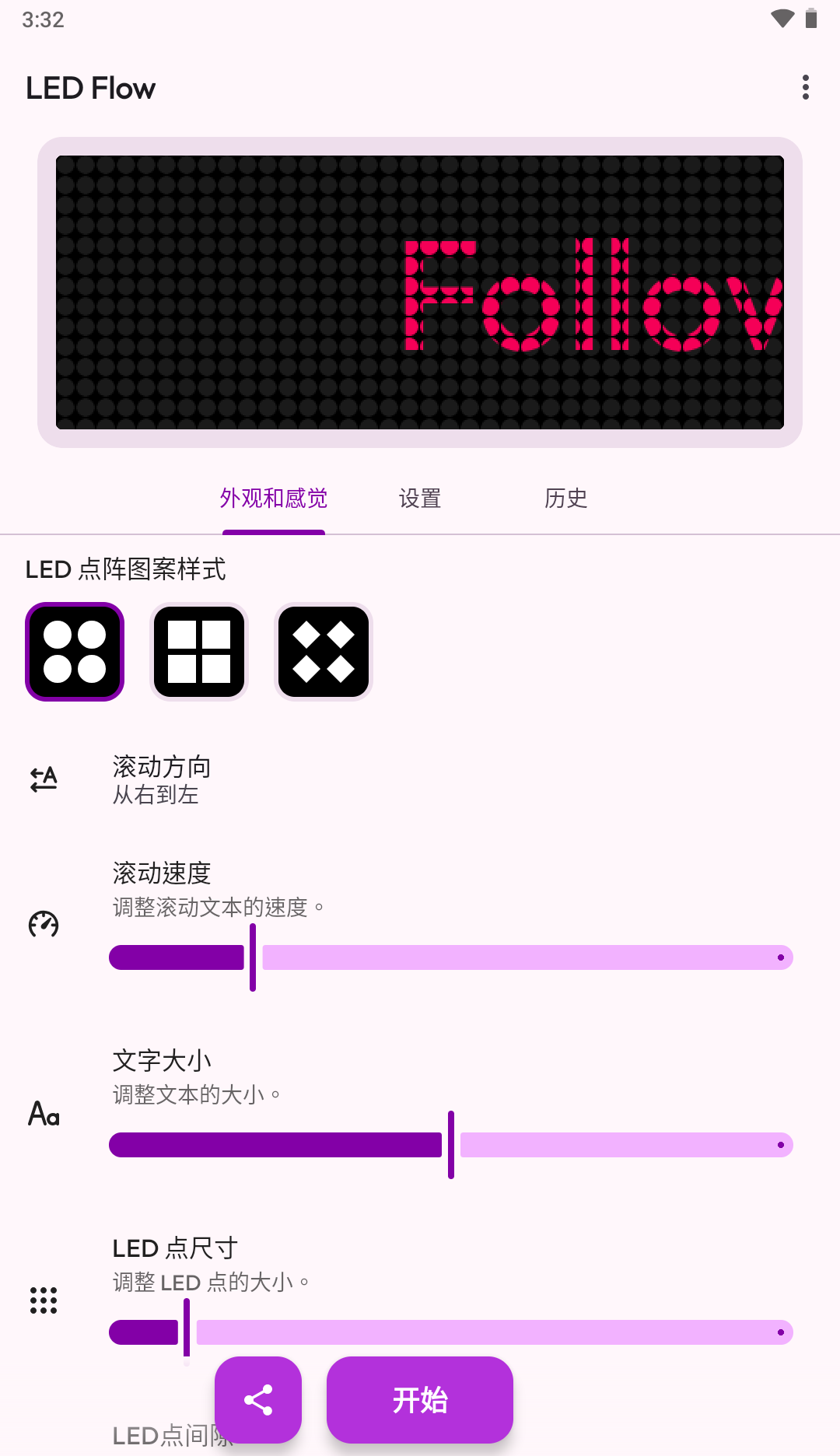
Task: Select the 外观和感觉 tab
Action: [x=274, y=499]
